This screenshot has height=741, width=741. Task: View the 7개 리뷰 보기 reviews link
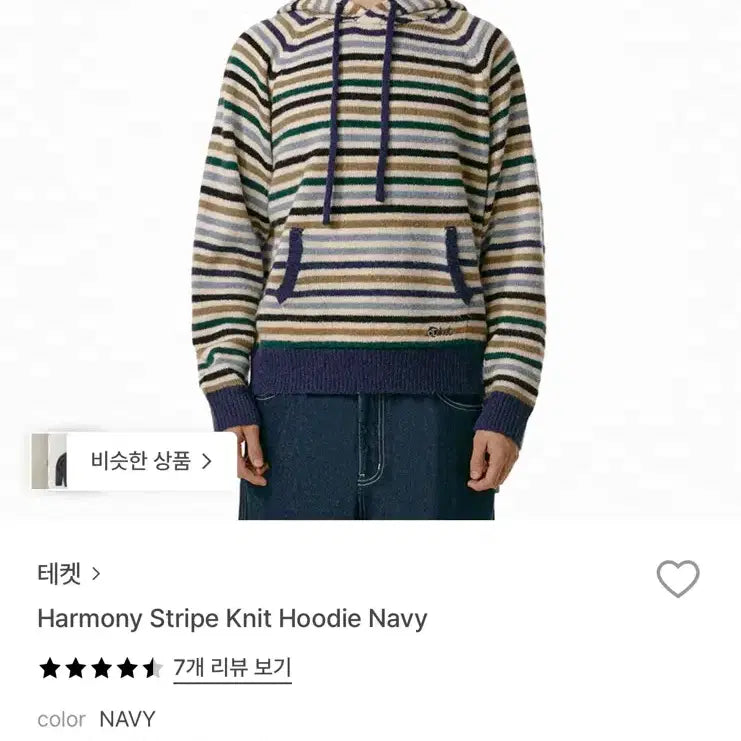[x=232, y=667]
